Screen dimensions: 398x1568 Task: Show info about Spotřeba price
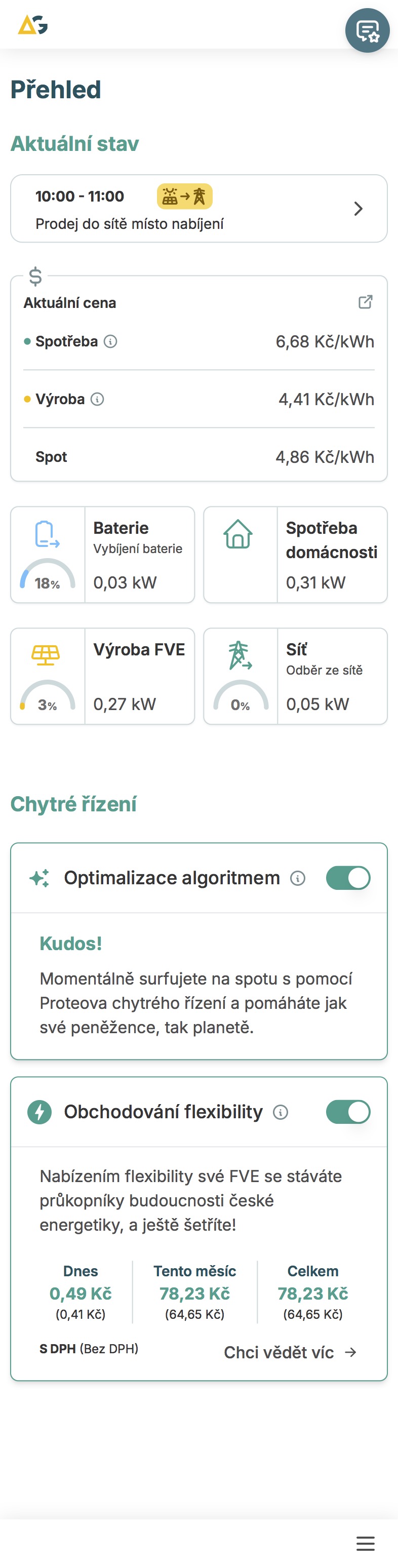coord(111,341)
